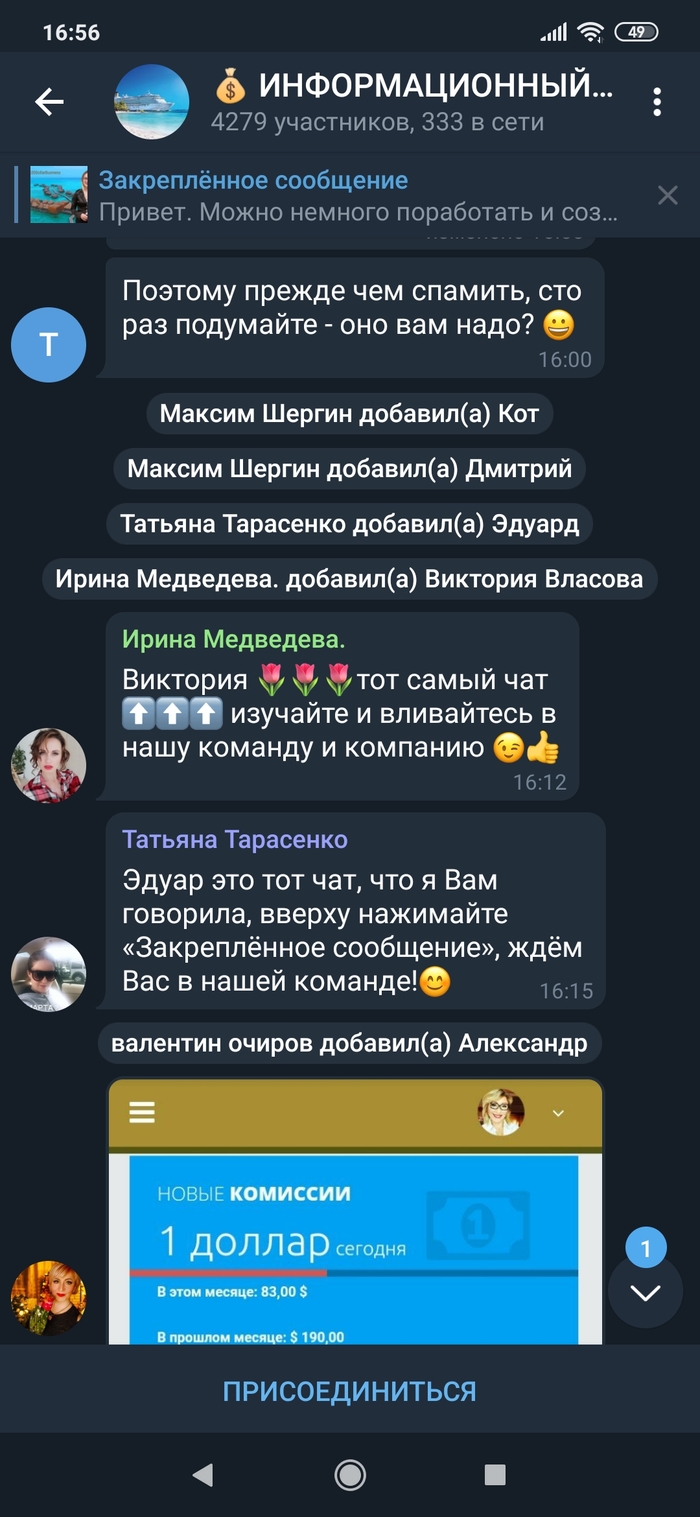Open avatar of user T
The image size is (700, 1517).
(48, 344)
